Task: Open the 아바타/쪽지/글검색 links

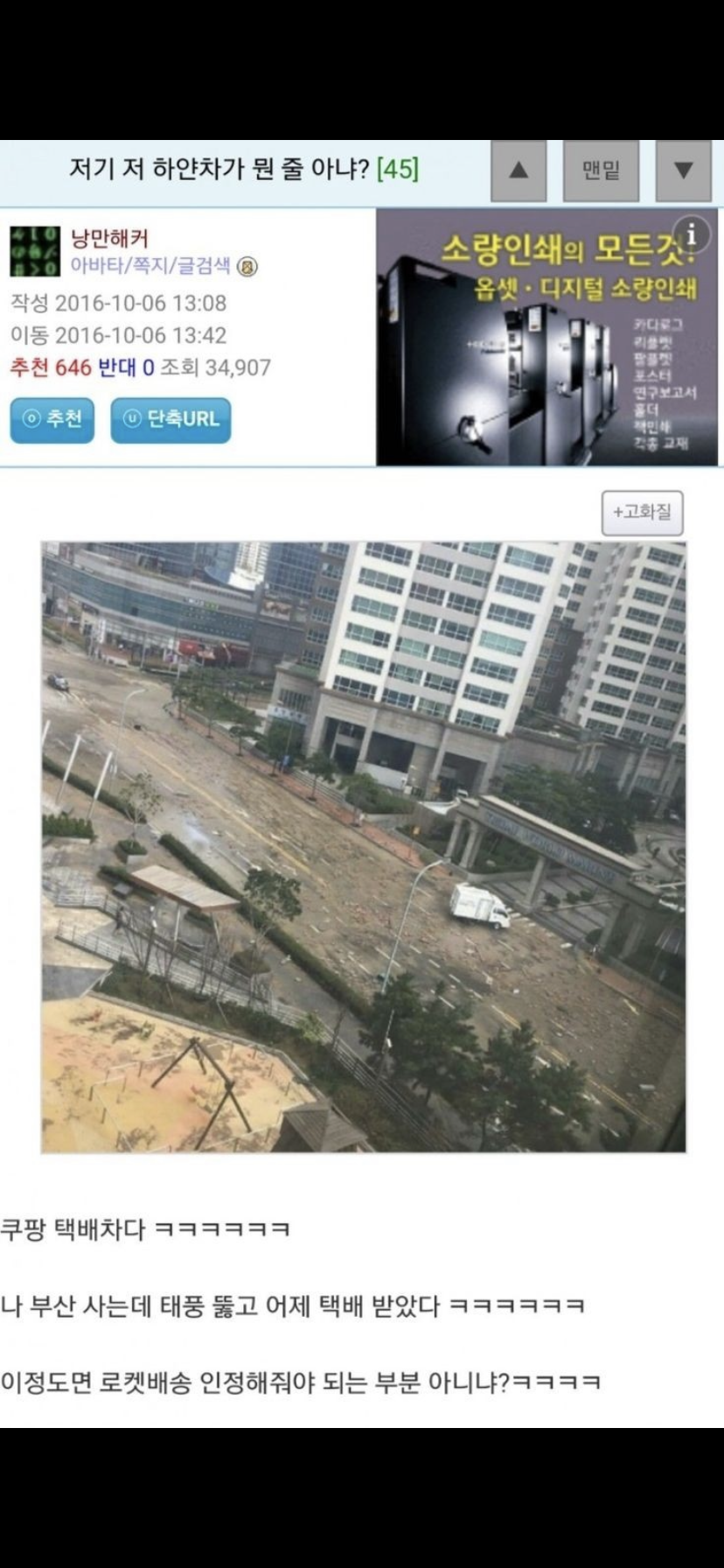Action: [x=150, y=266]
